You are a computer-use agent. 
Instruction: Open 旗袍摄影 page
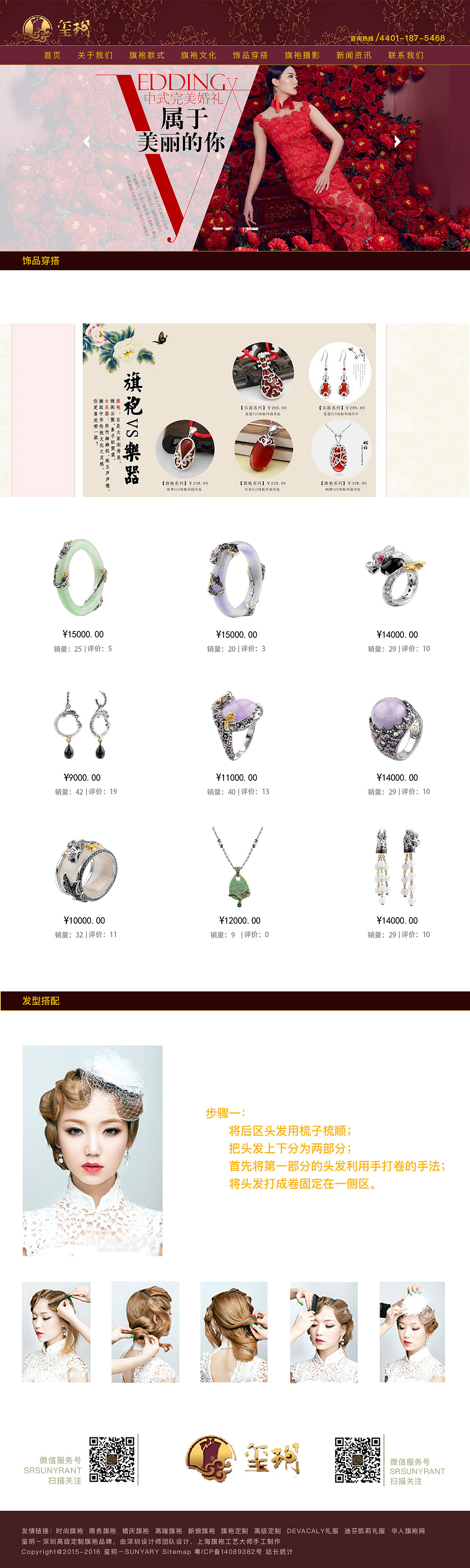[302, 55]
